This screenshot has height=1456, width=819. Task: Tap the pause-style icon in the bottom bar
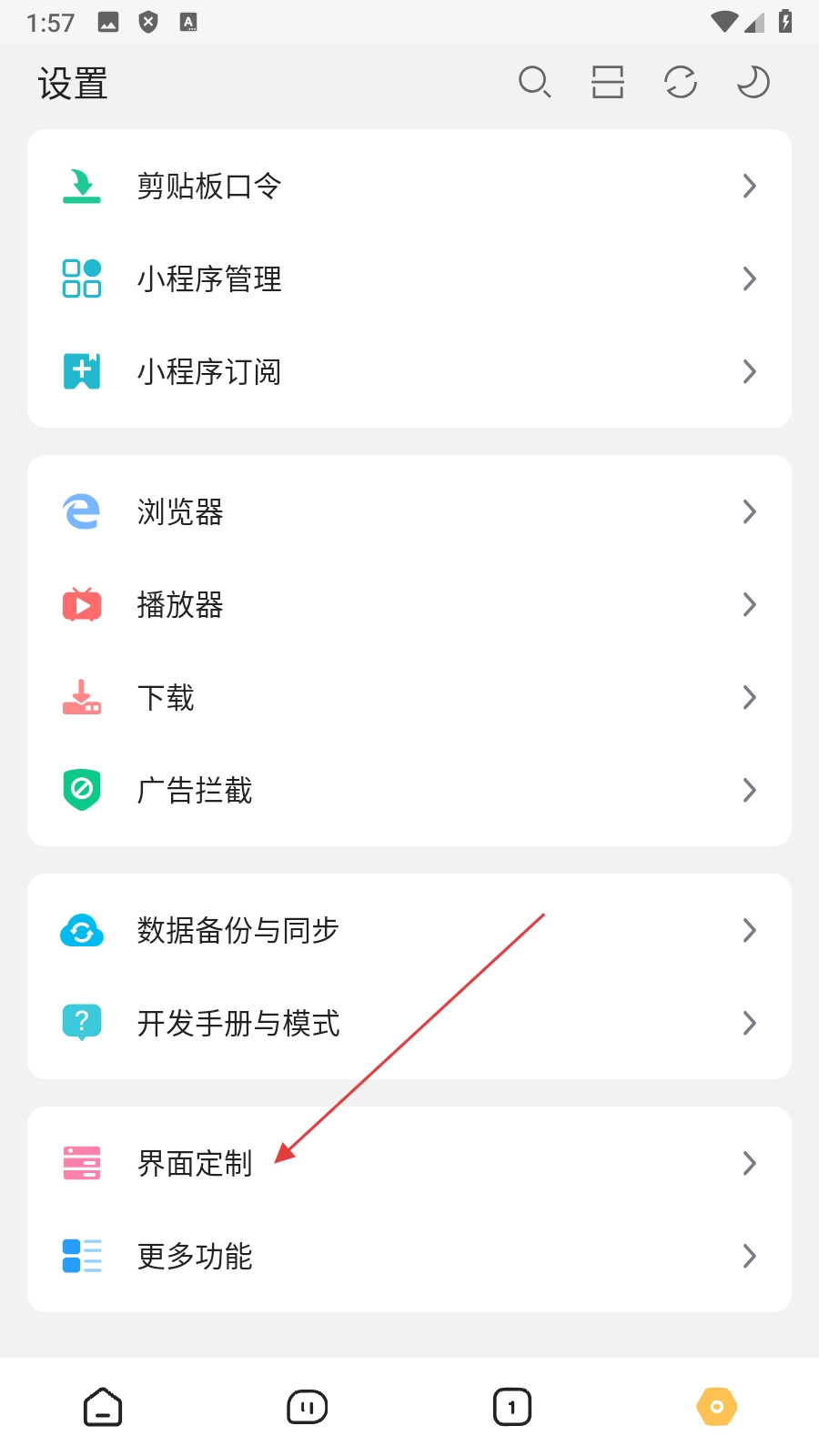(x=308, y=1408)
